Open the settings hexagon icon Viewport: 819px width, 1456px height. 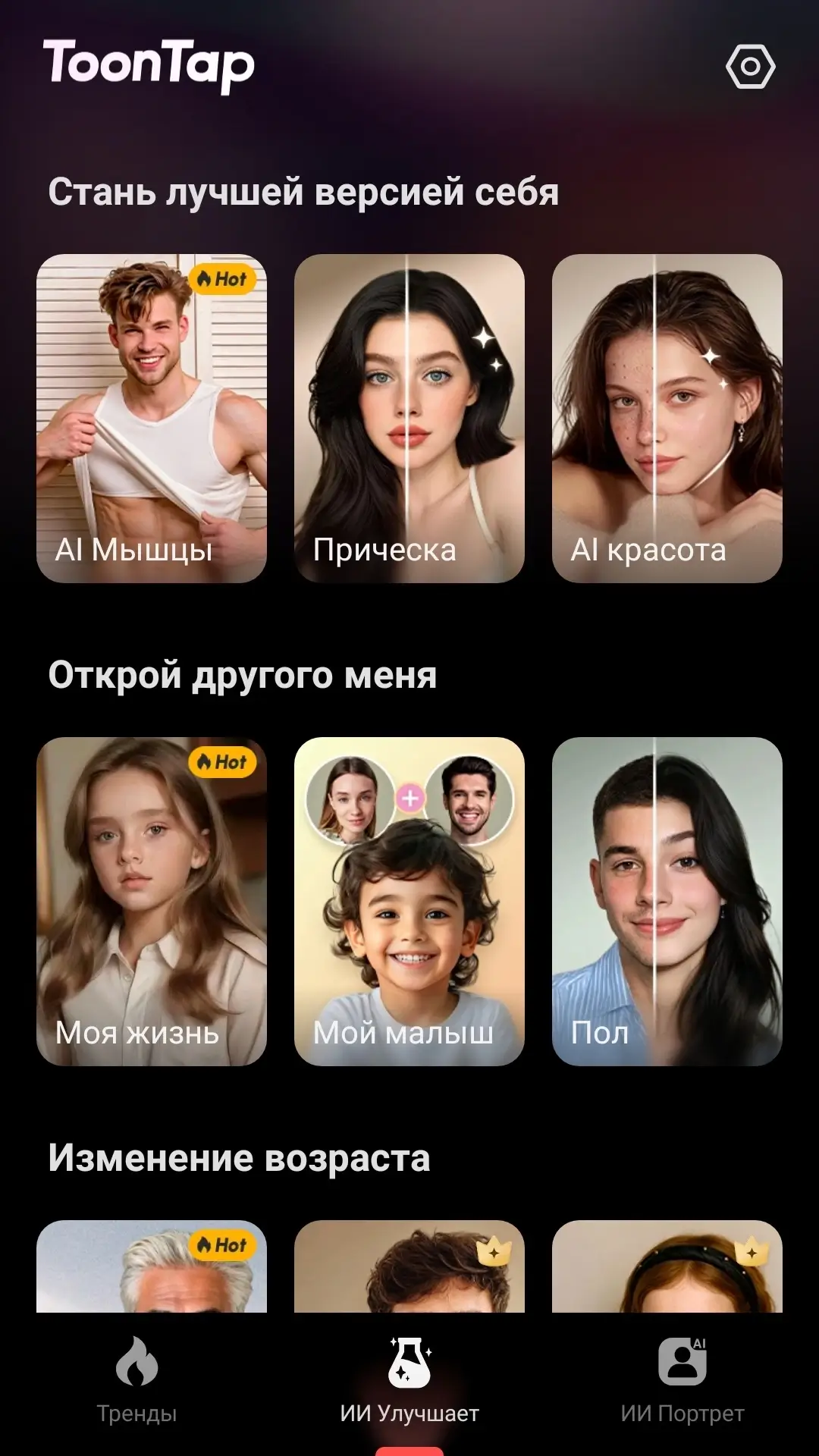click(x=750, y=67)
